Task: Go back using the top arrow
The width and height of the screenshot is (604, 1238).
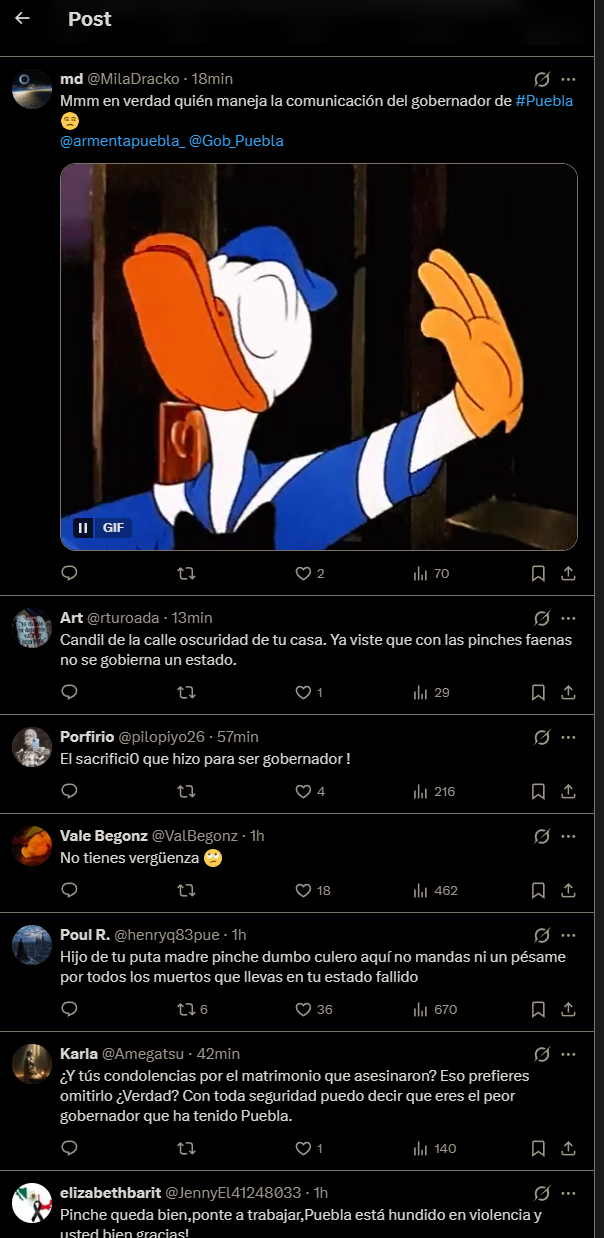Action: (22, 18)
